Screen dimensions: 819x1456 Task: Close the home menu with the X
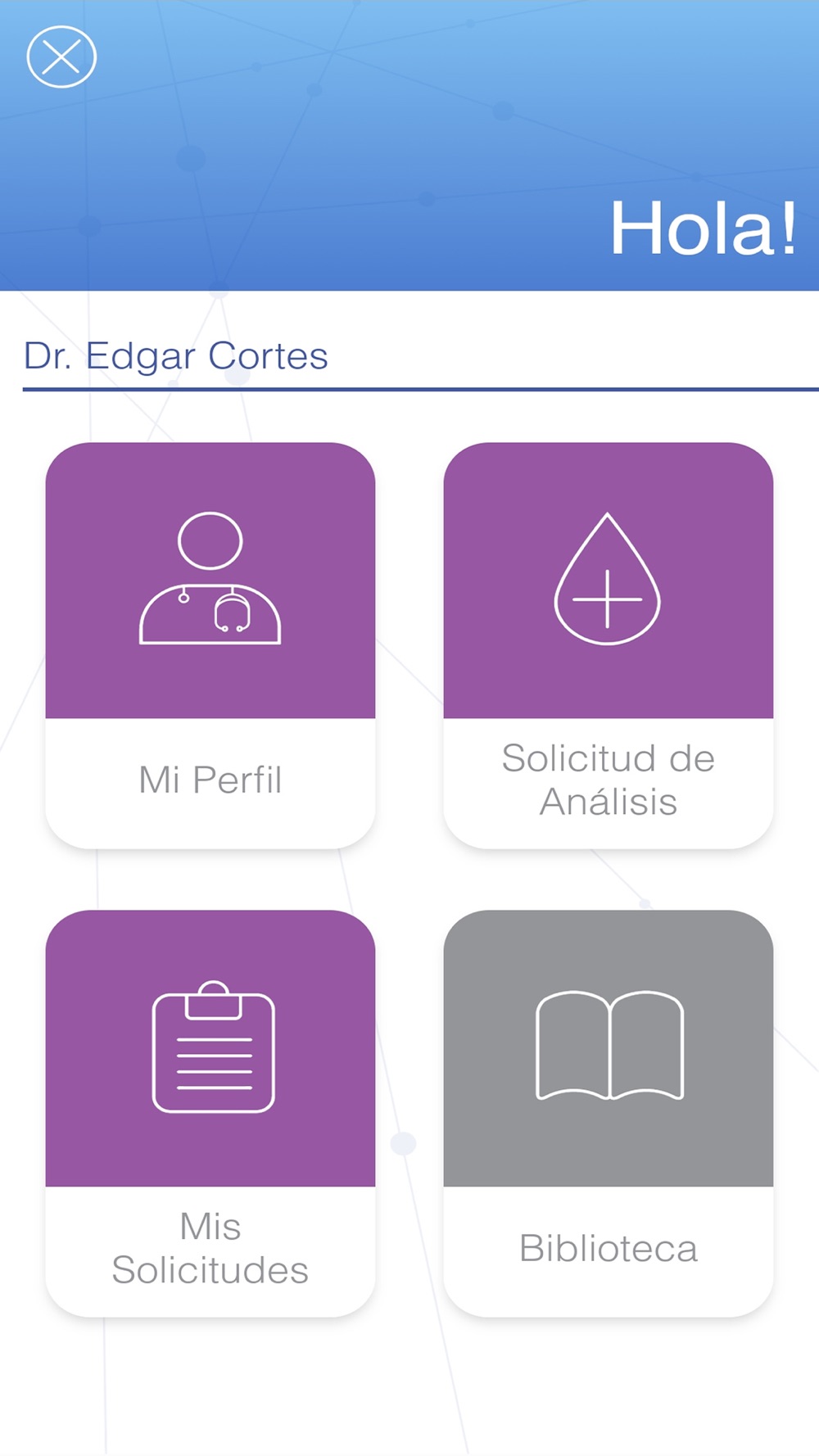[x=61, y=57]
